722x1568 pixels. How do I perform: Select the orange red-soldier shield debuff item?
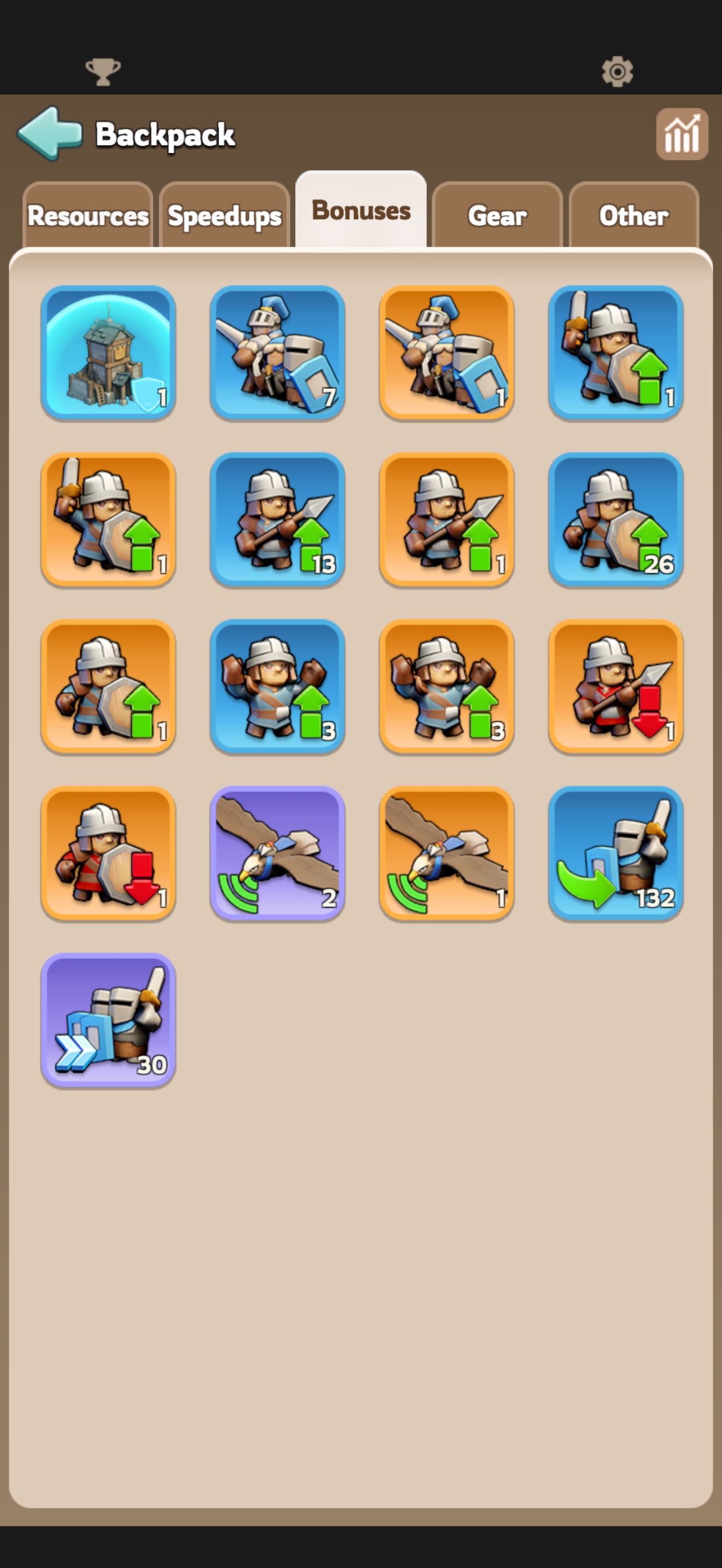click(x=108, y=853)
